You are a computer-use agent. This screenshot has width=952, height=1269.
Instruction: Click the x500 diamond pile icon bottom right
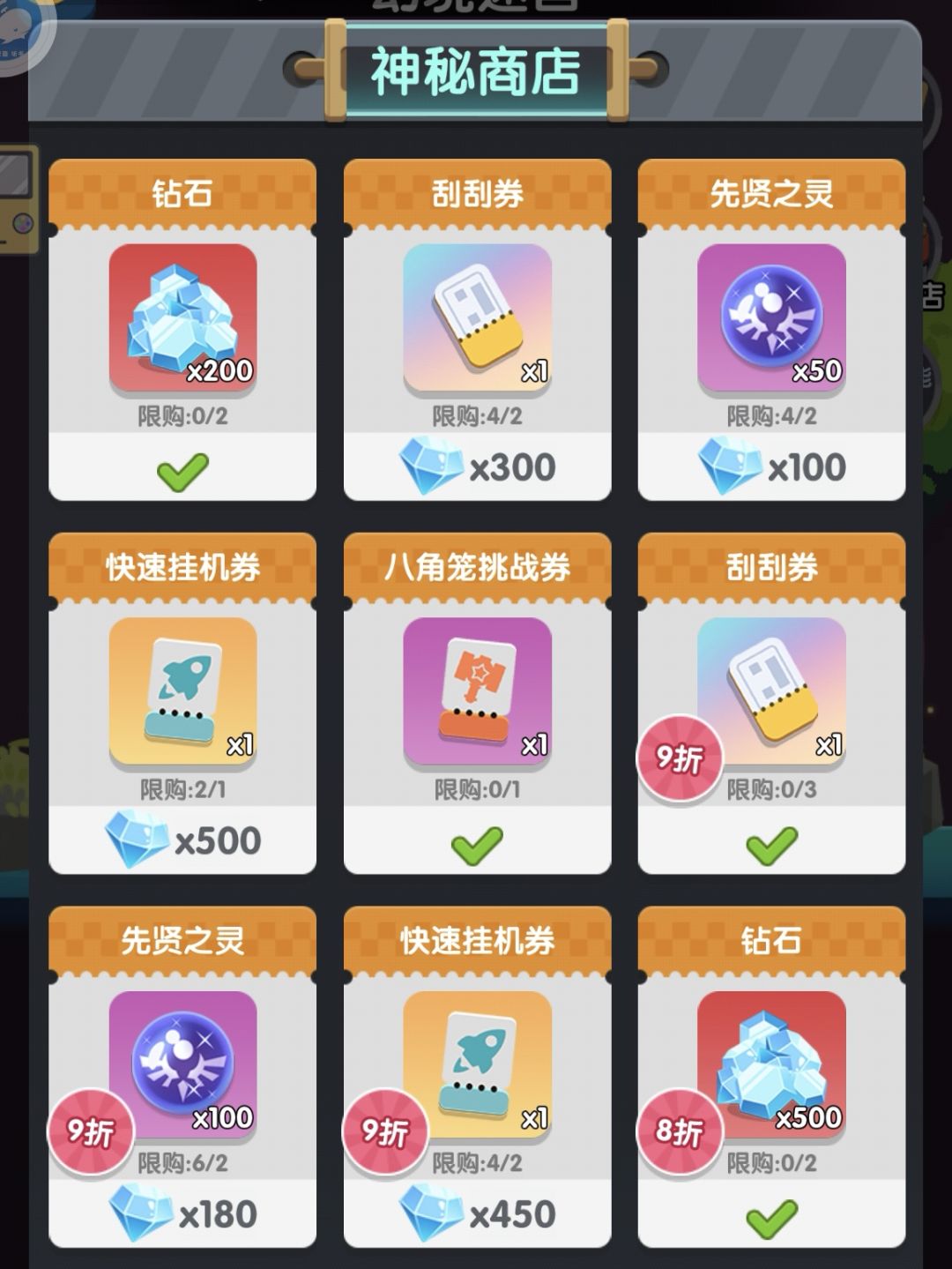coord(770,1067)
